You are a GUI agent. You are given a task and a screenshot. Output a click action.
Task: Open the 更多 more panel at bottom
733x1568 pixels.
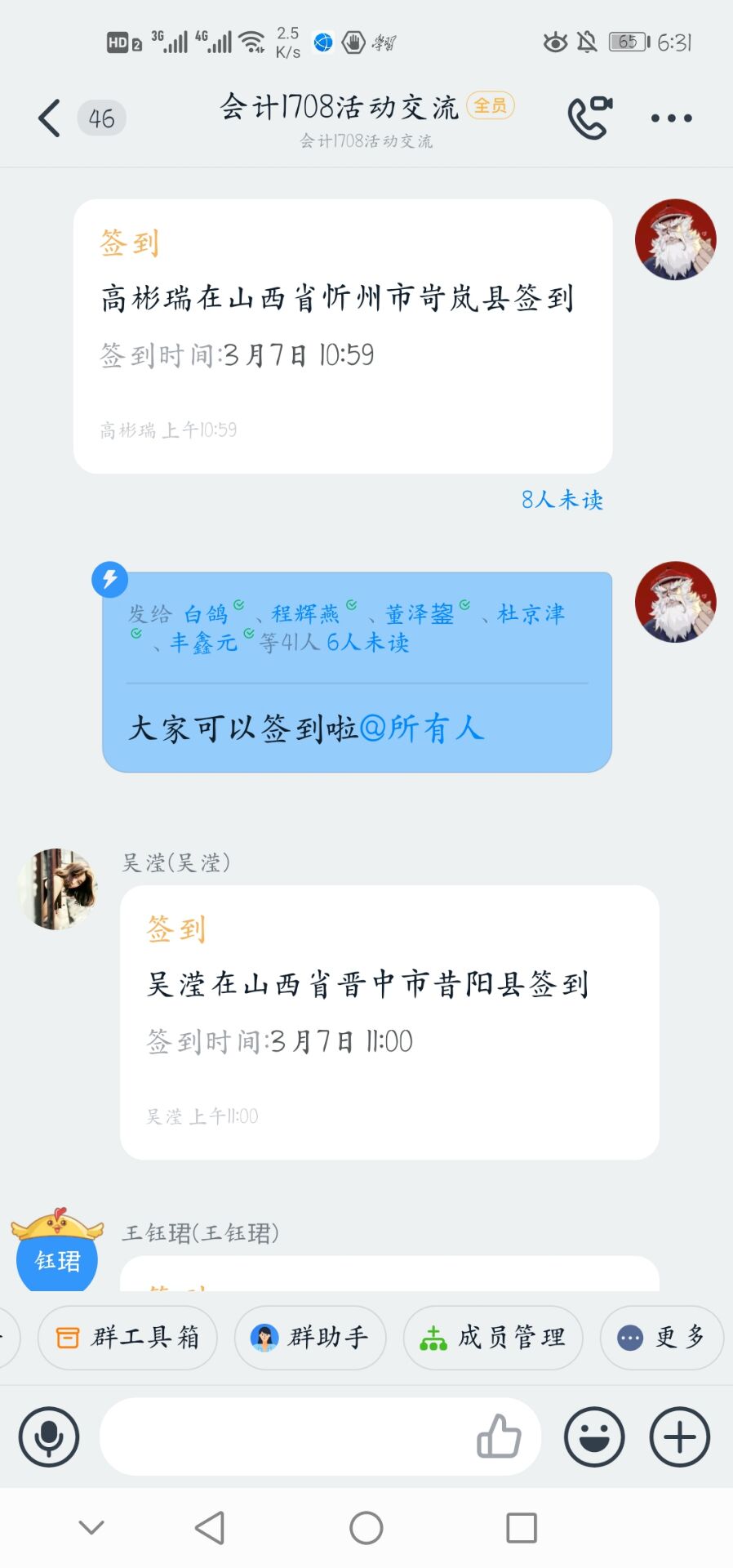click(x=661, y=1338)
